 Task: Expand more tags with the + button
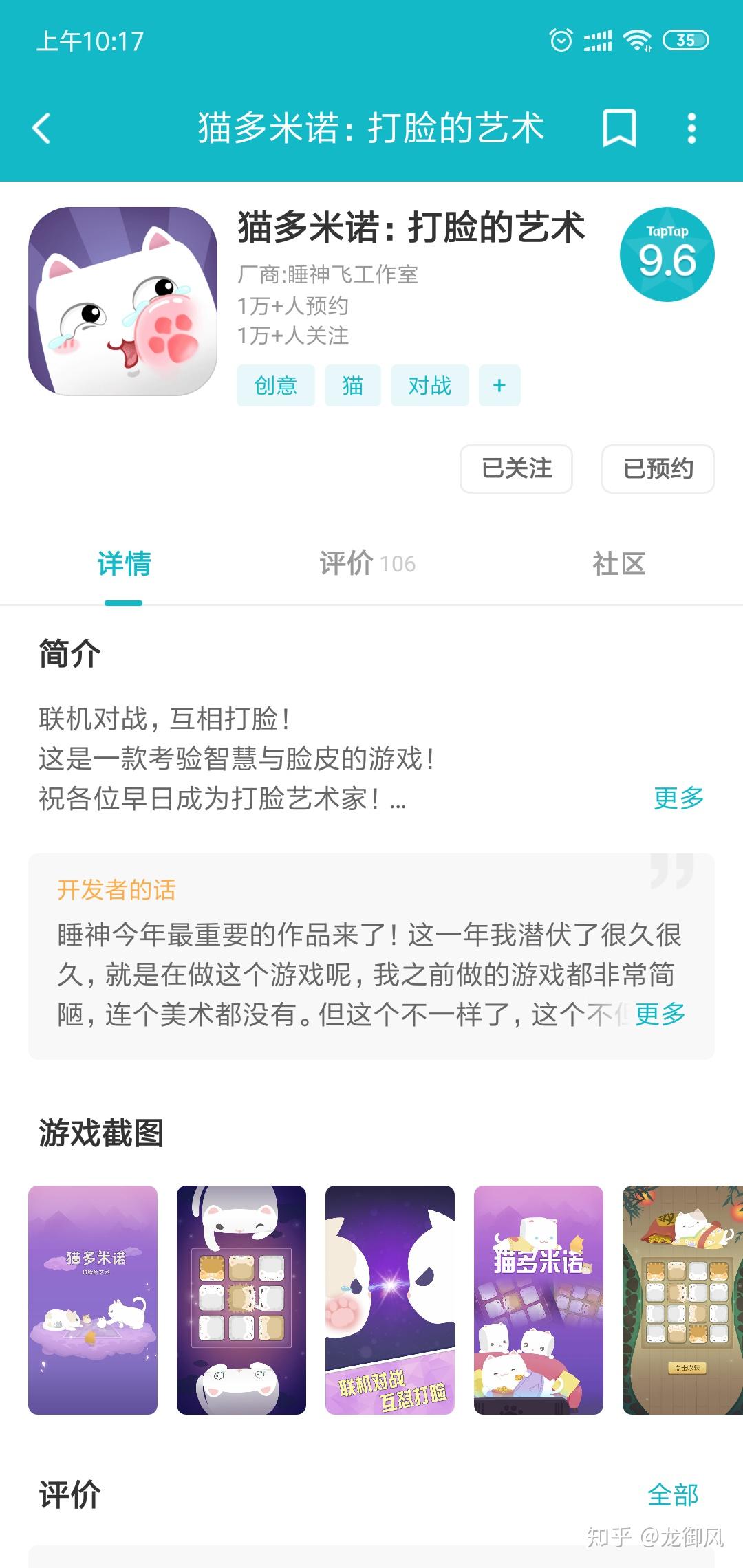coord(499,386)
